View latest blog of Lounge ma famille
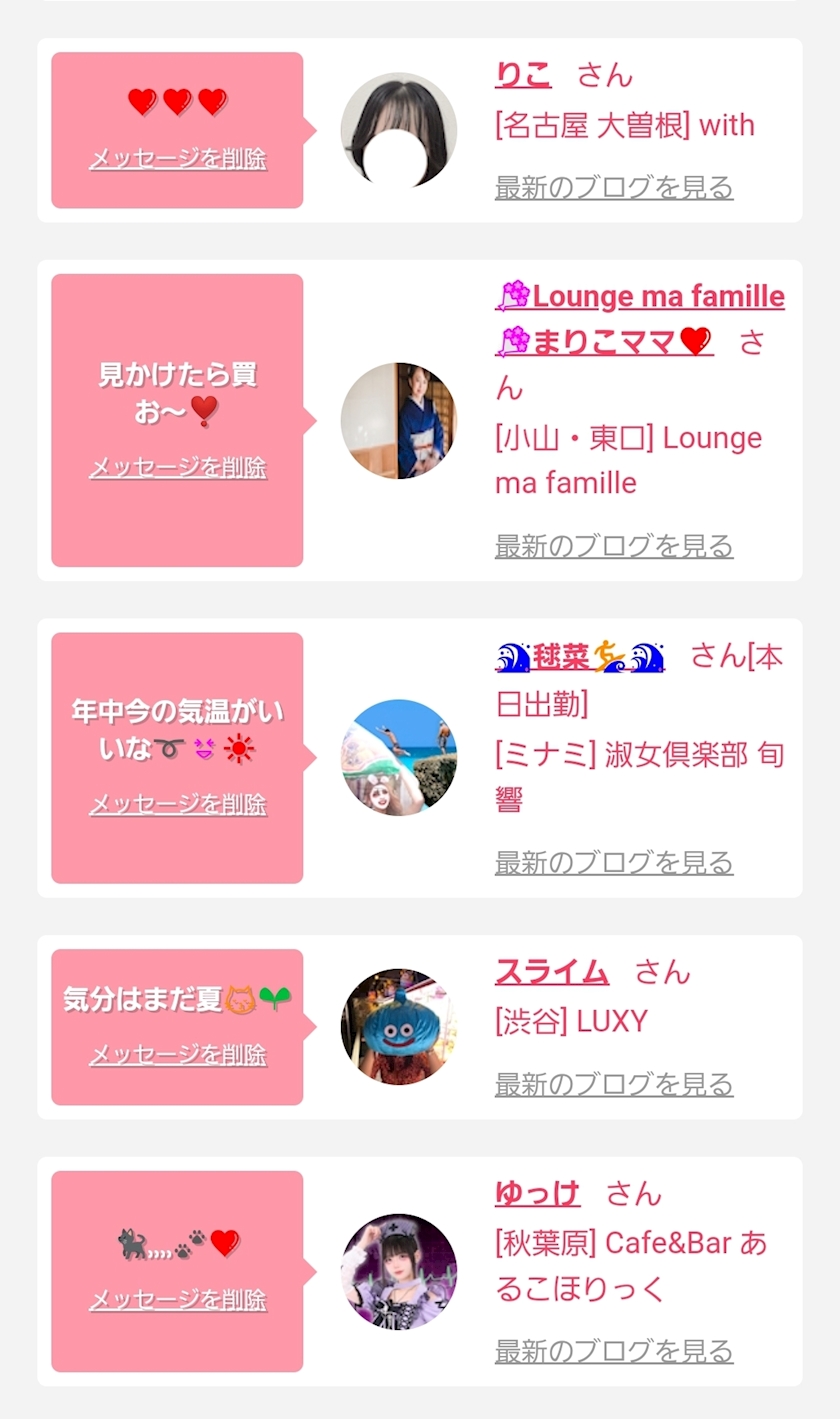Image resolution: width=840 pixels, height=1419 pixels. tap(614, 546)
